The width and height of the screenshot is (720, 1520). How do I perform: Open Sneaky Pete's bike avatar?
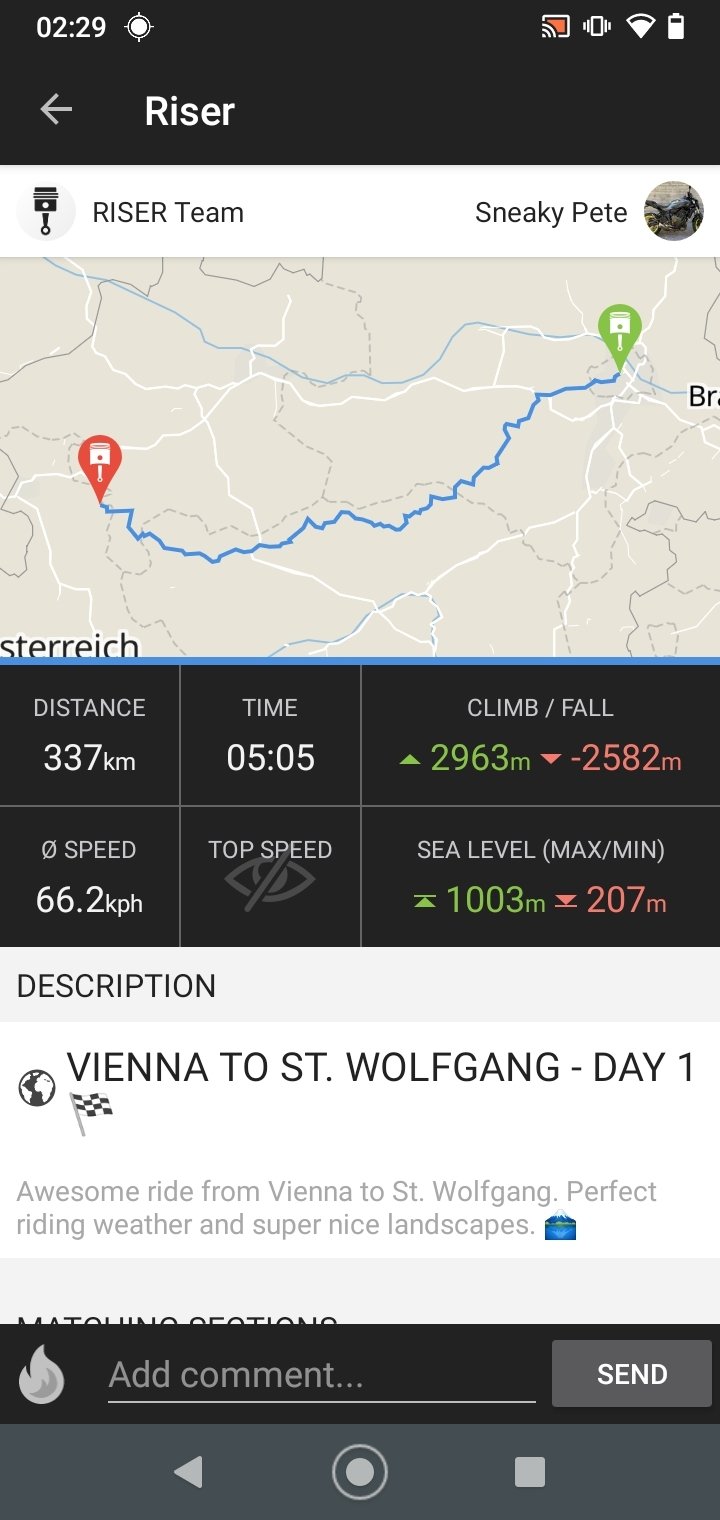674,212
